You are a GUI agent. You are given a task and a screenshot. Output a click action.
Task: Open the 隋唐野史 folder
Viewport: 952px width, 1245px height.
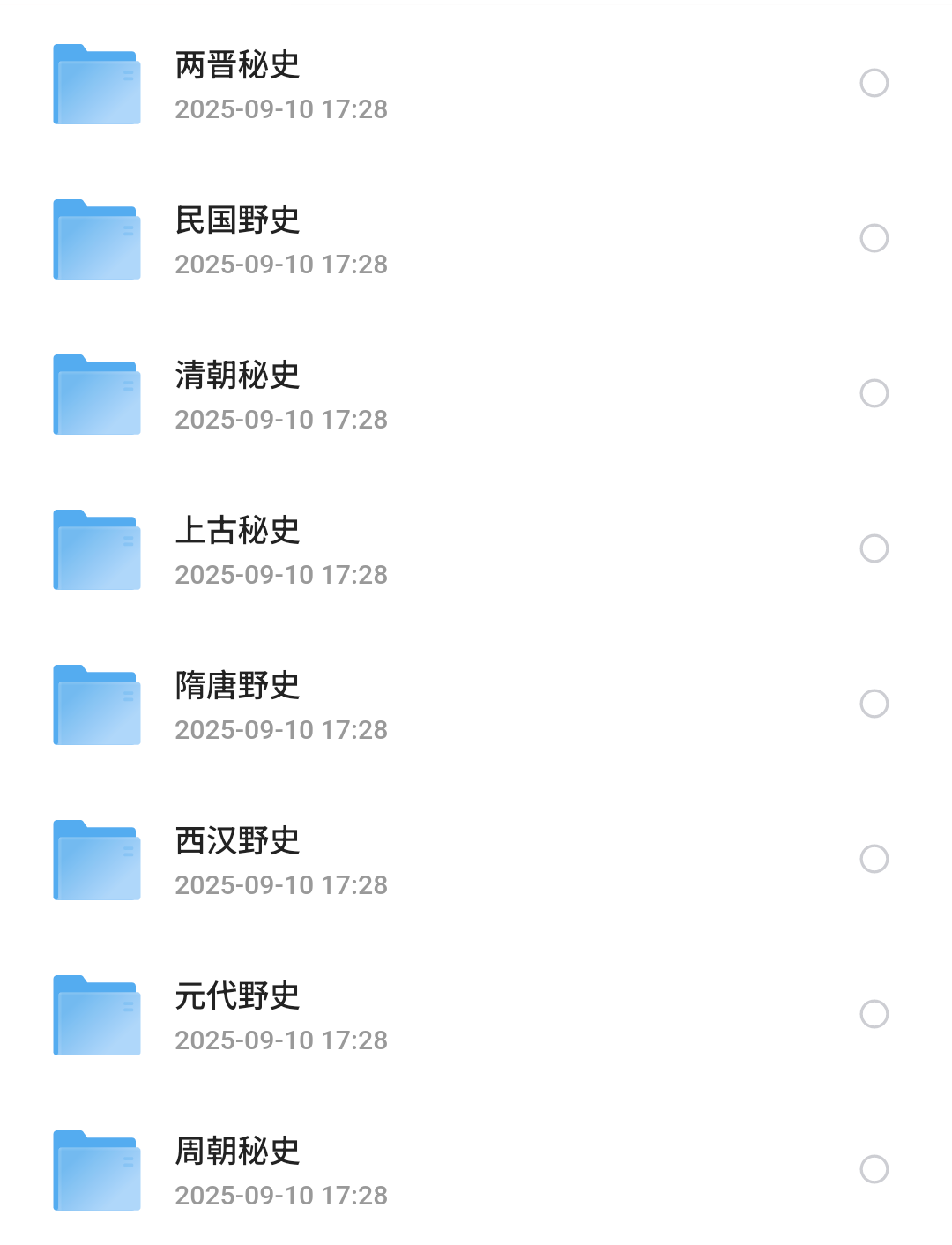237,687
